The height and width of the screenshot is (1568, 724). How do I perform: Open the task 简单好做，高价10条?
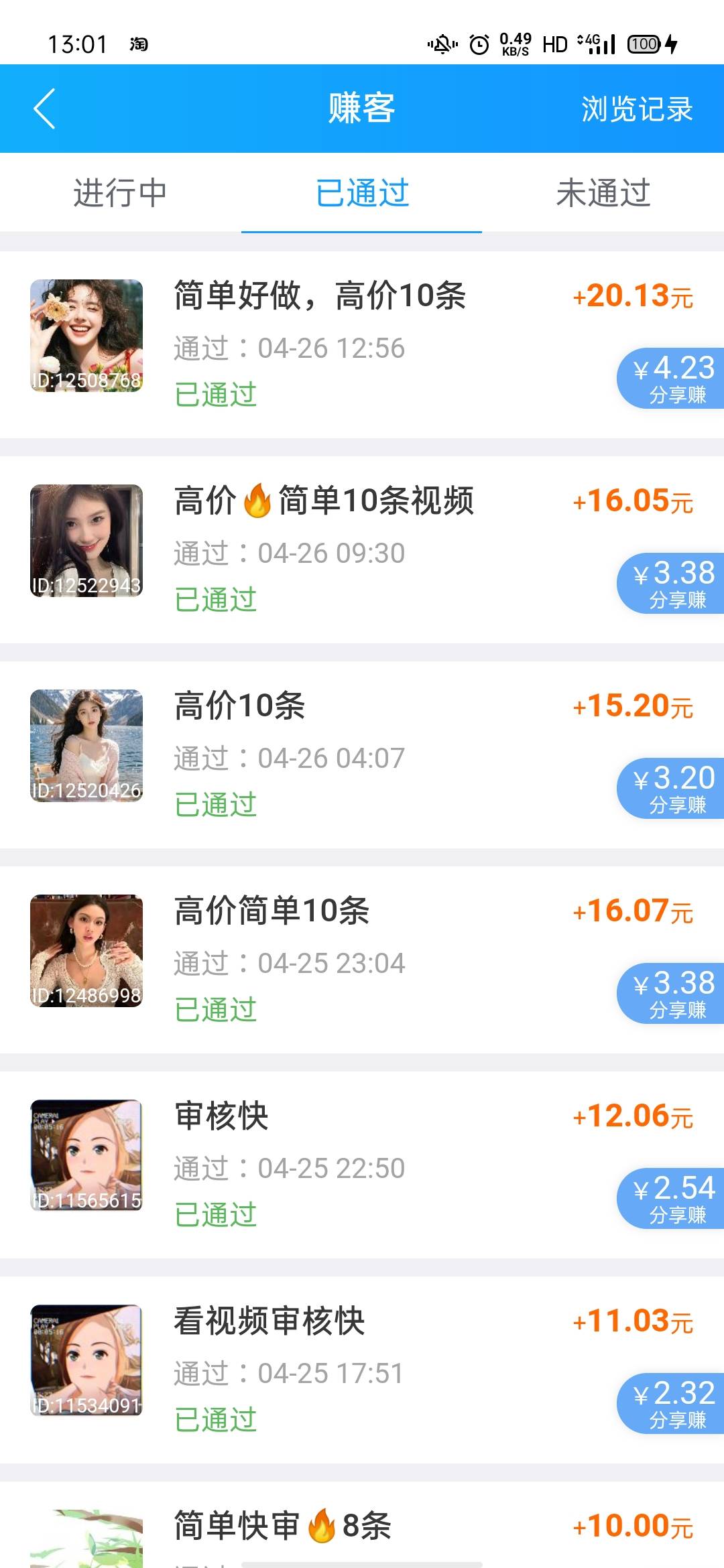[x=320, y=296]
